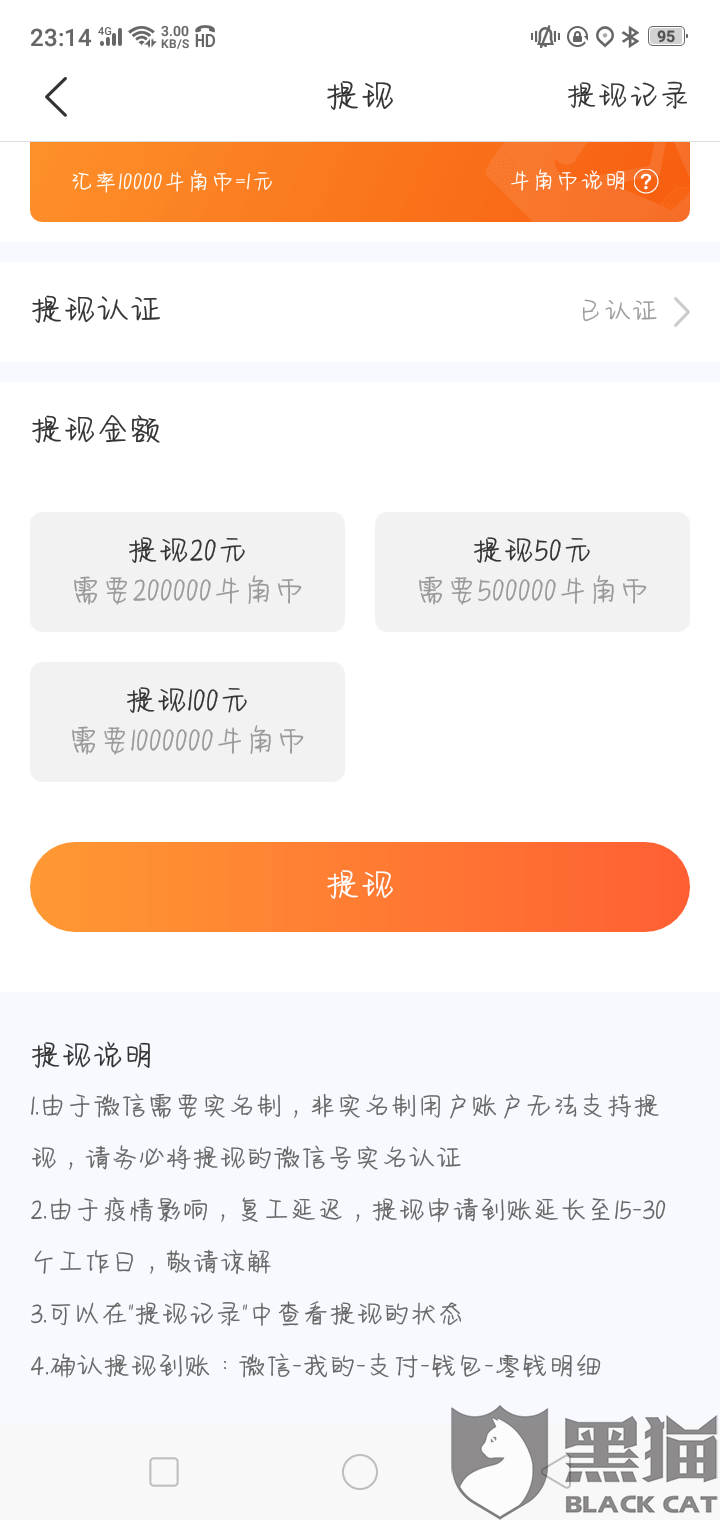Go back using the top-left arrow
Screen dimensions: 720x1520
click(x=57, y=97)
